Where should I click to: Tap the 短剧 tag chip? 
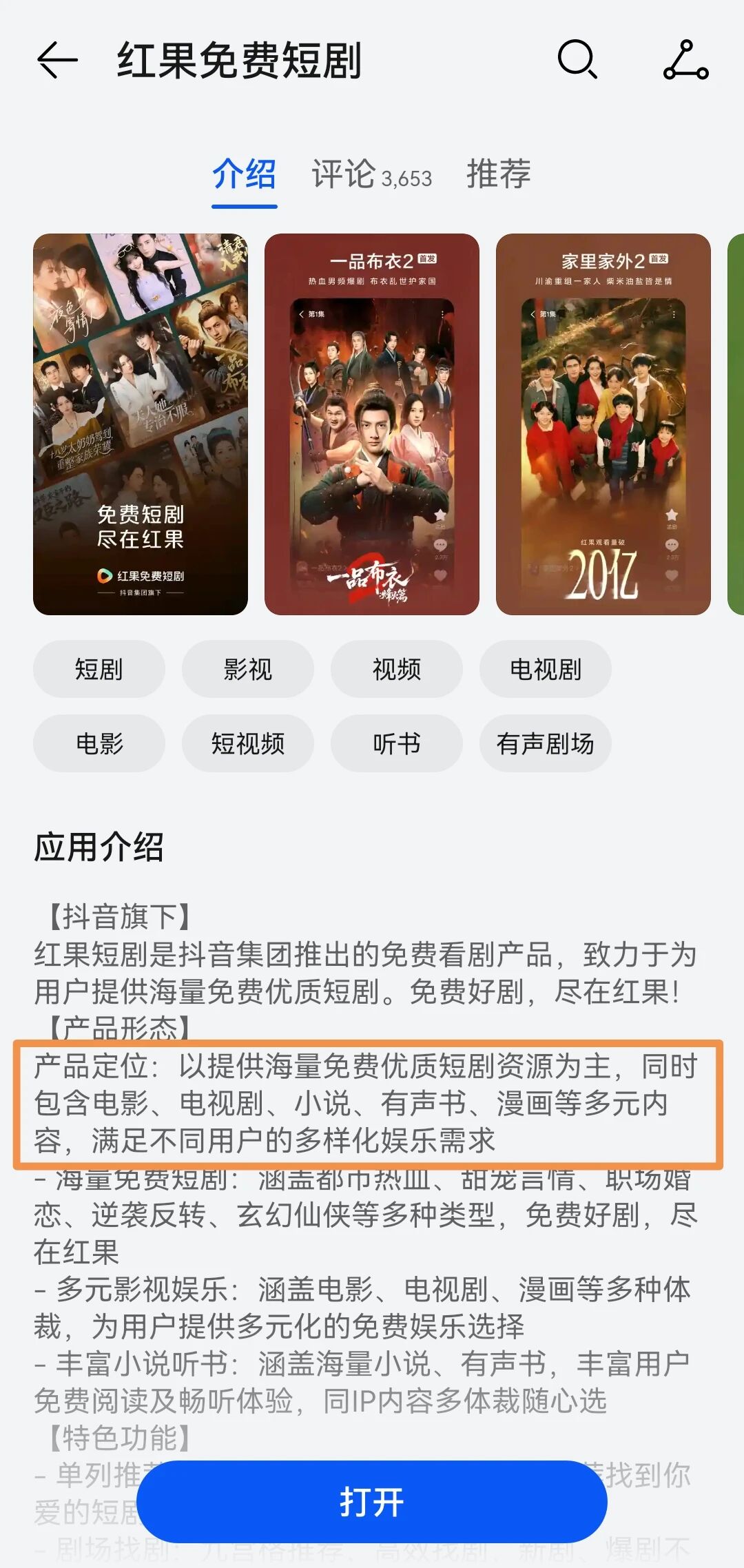point(99,669)
